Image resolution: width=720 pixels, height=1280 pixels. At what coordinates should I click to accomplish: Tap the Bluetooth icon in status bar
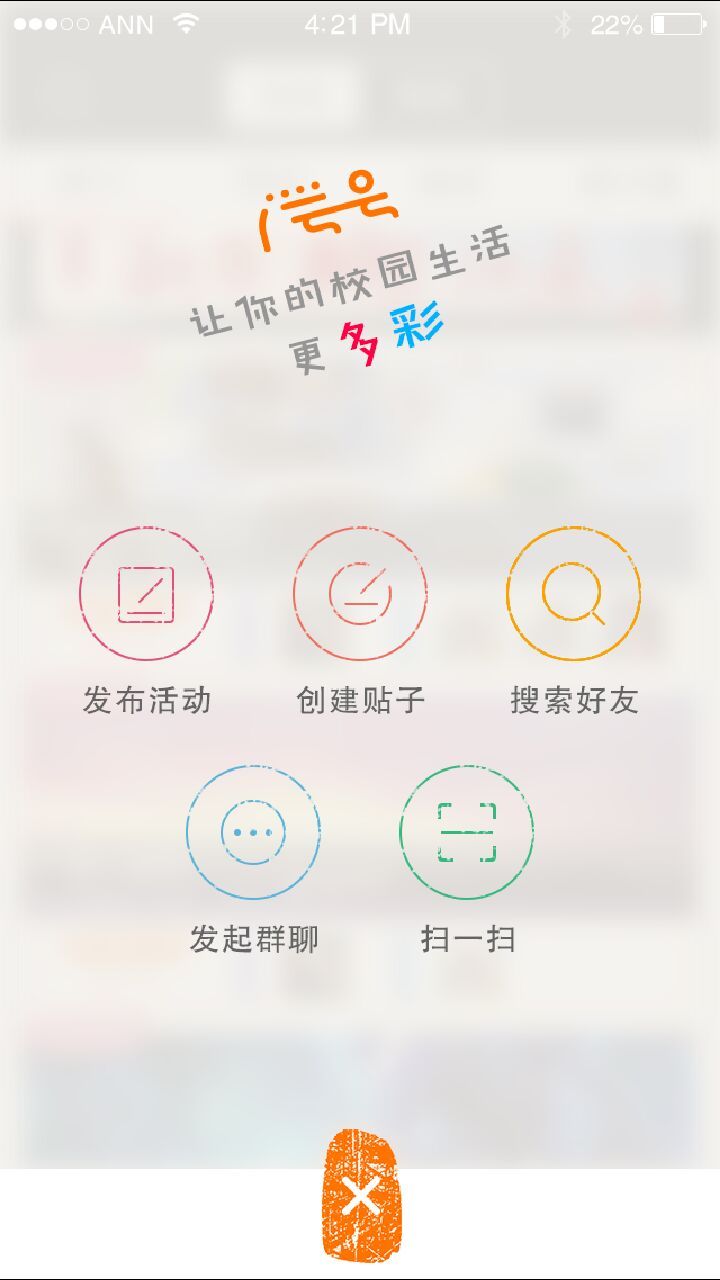562,22
